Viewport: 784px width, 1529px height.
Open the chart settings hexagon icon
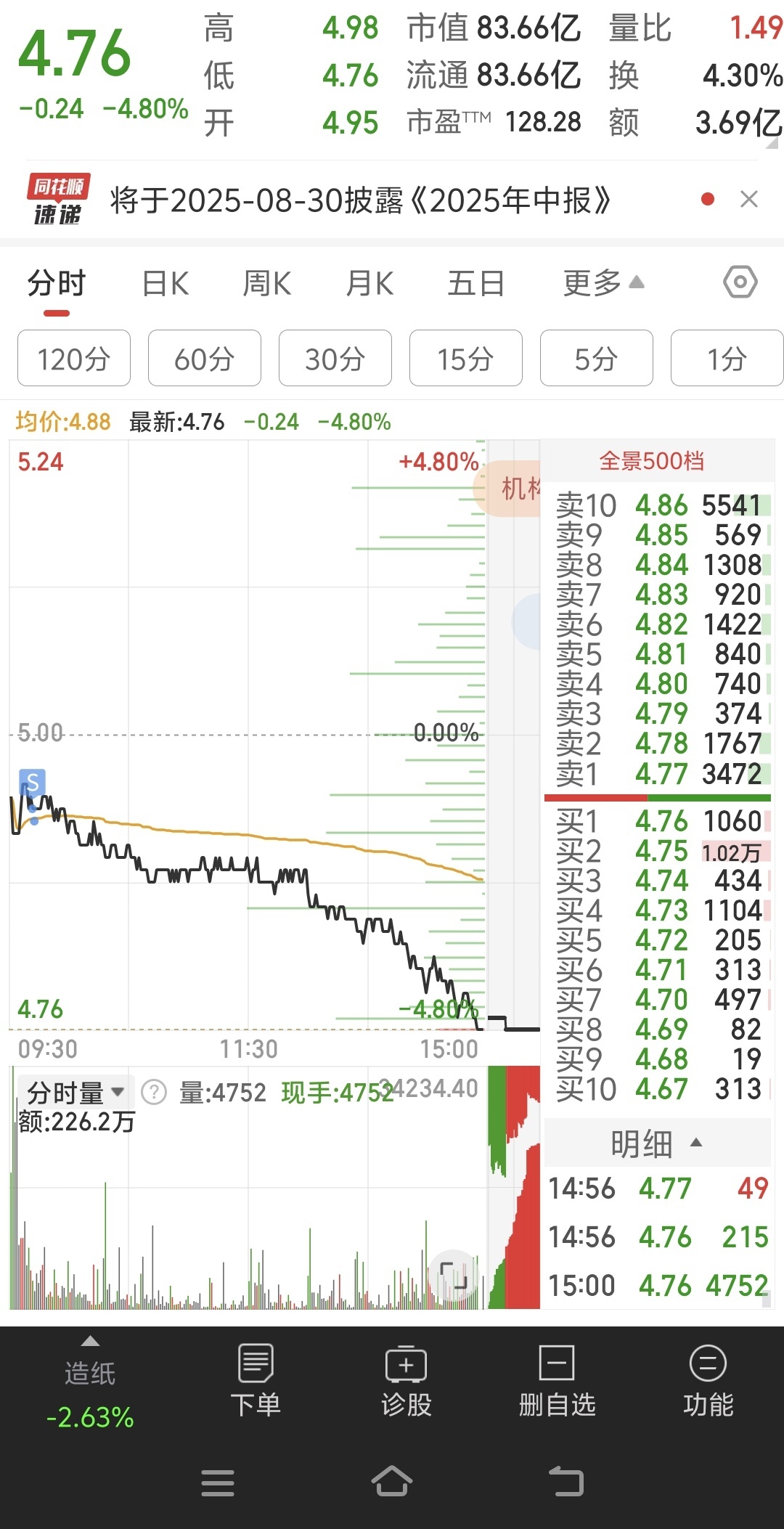tap(740, 282)
